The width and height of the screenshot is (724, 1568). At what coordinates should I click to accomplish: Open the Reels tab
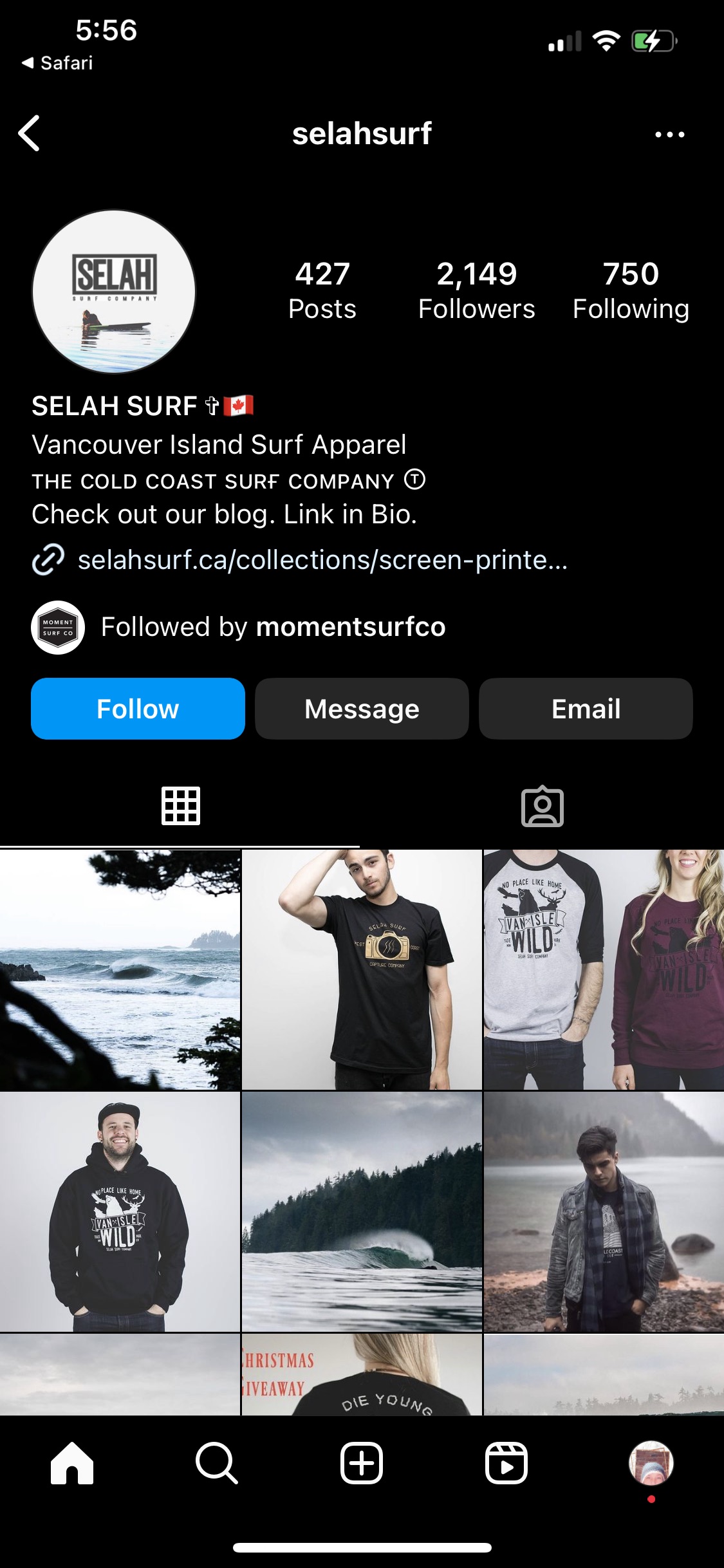[x=506, y=1462]
